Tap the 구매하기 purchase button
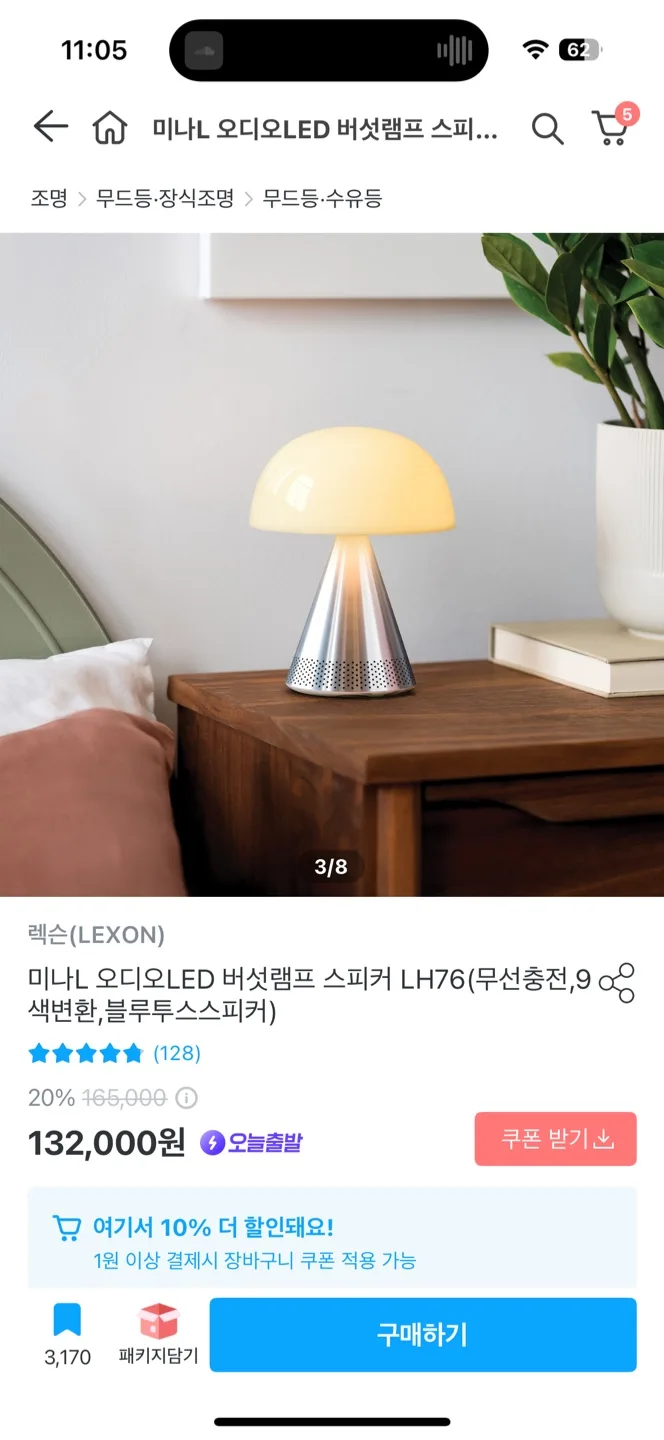Image resolution: width=664 pixels, height=1440 pixels. 422,1335
